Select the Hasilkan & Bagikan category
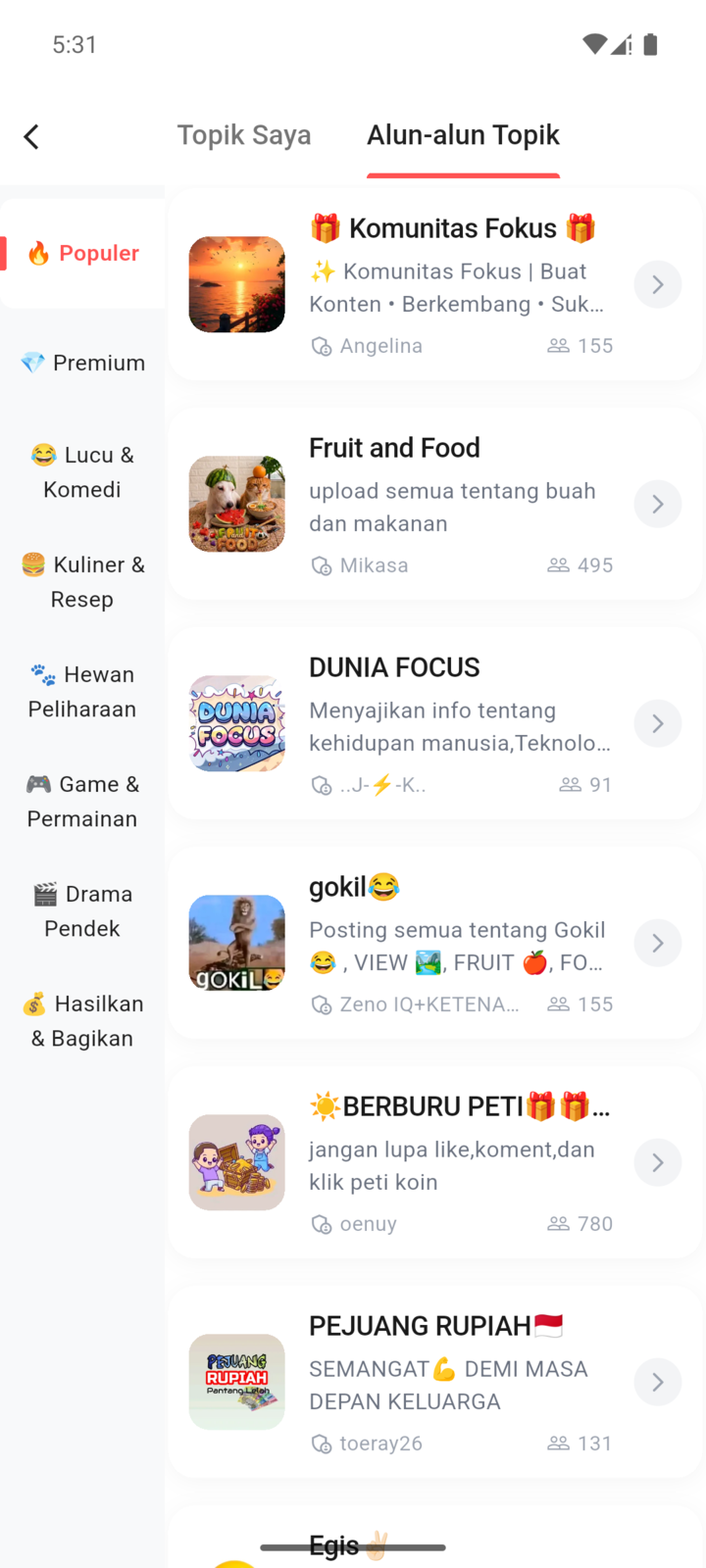Image resolution: width=706 pixels, height=1568 pixels. [x=82, y=1021]
